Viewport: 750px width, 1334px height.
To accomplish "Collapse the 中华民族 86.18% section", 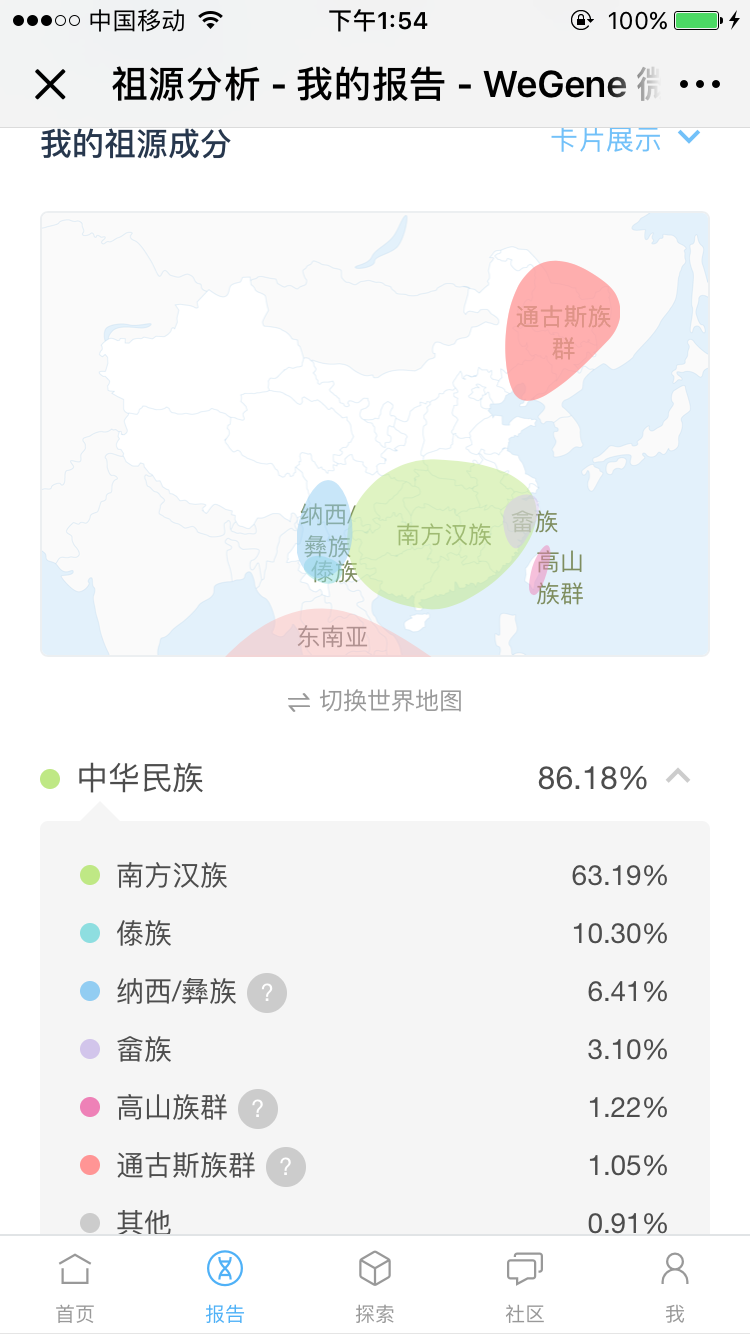I will click(678, 777).
